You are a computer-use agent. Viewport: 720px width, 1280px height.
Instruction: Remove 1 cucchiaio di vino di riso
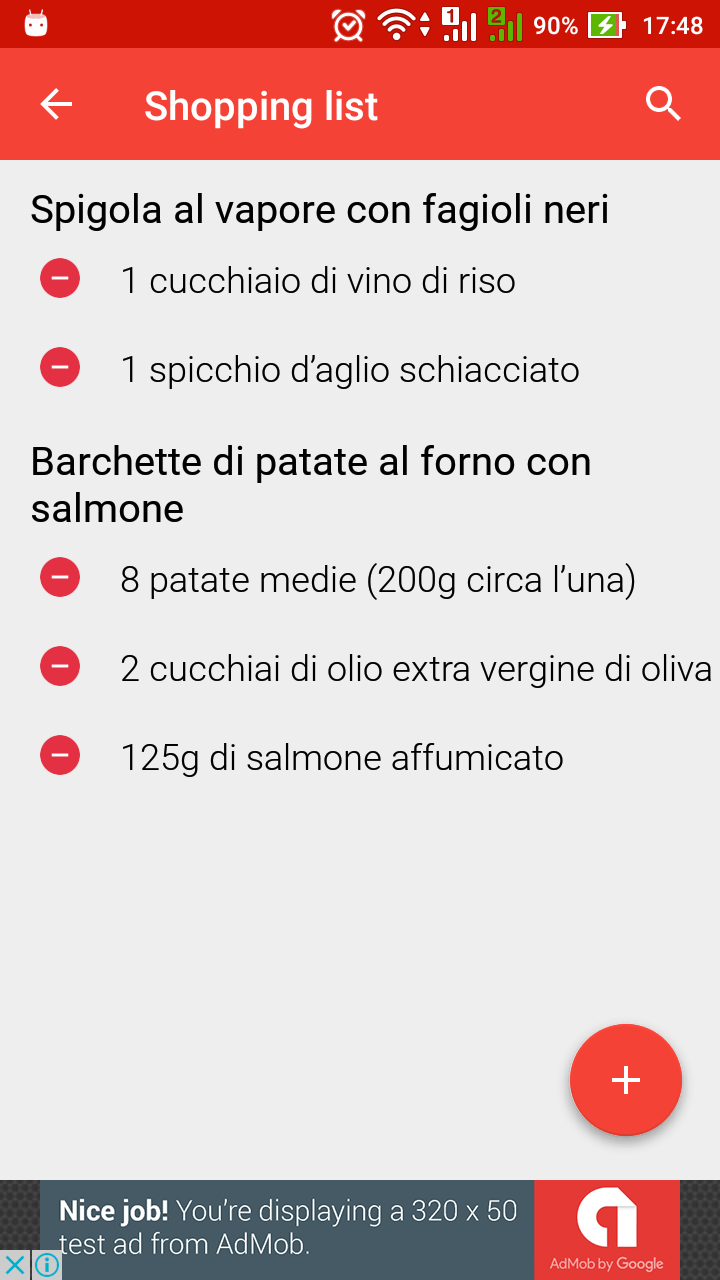click(x=60, y=278)
